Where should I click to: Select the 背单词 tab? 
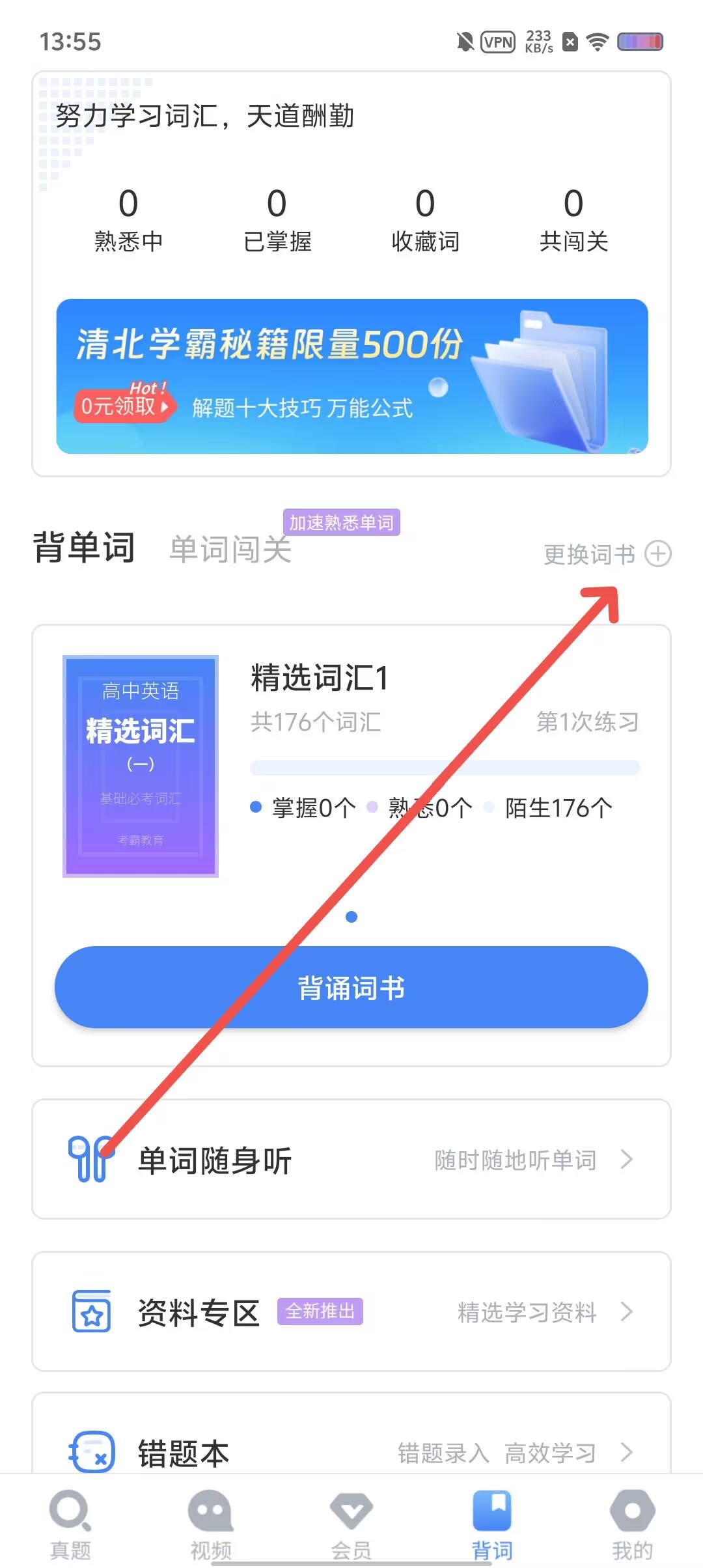coord(84,547)
